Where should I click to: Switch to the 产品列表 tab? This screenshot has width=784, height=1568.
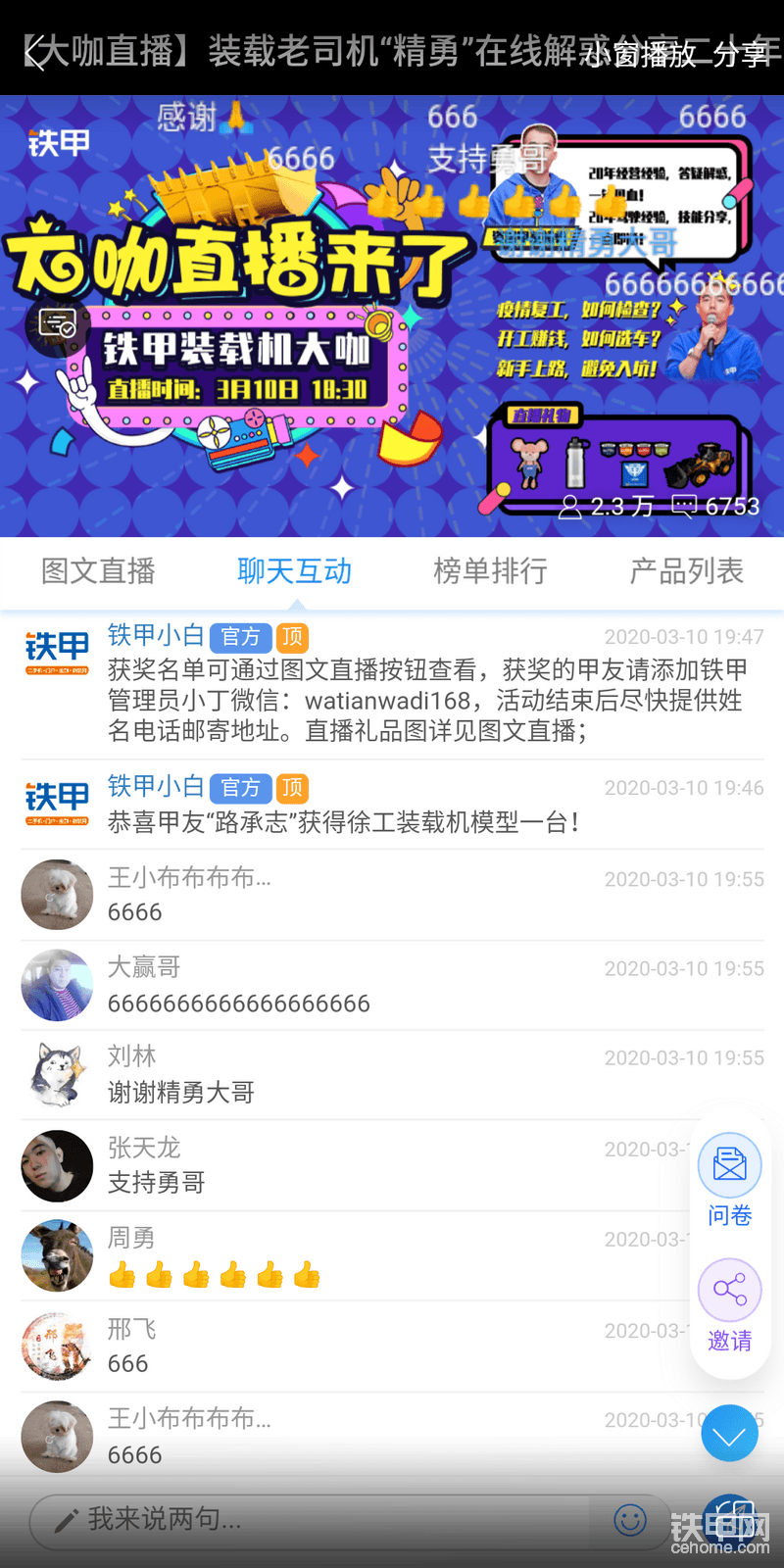click(x=686, y=570)
